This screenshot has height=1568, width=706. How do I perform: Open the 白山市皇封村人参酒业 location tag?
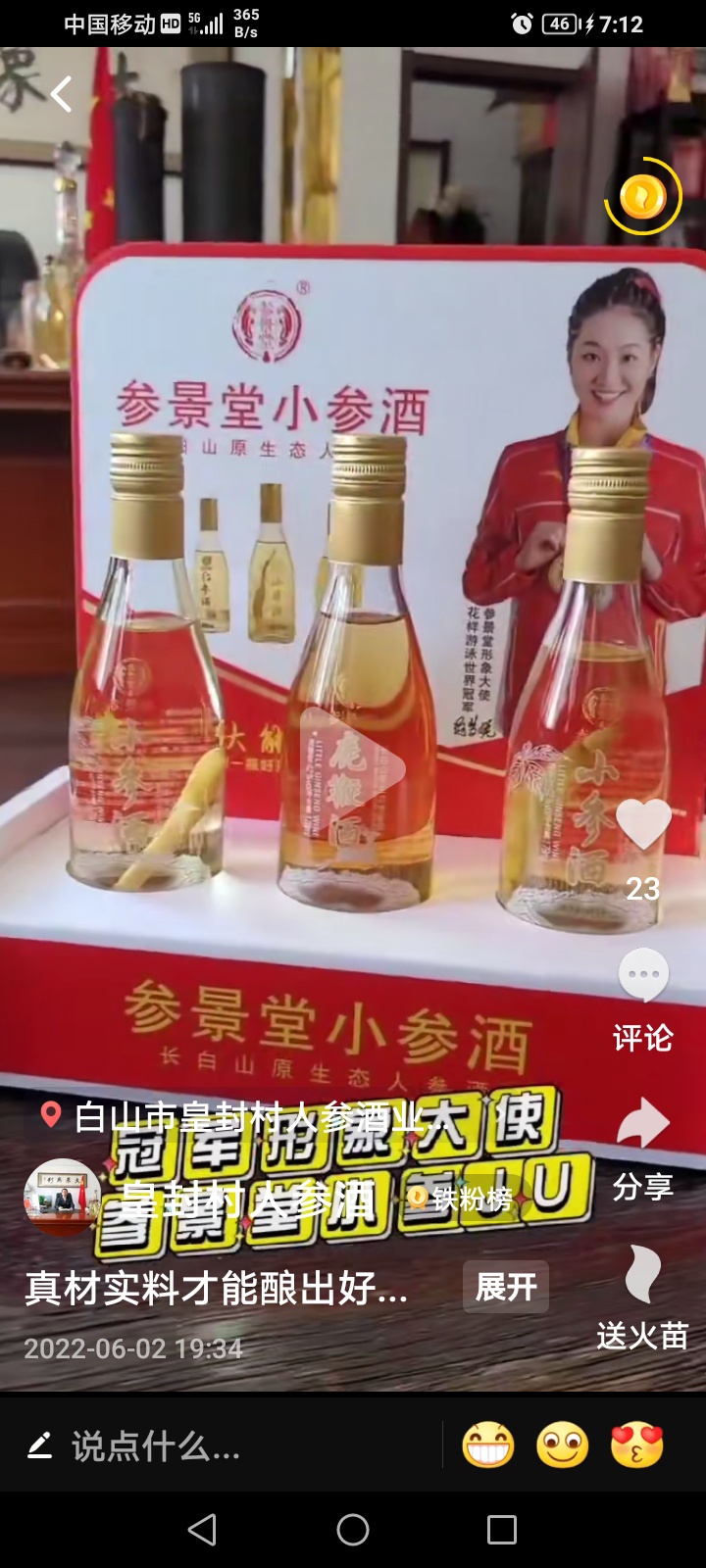(x=243, y=1116)
